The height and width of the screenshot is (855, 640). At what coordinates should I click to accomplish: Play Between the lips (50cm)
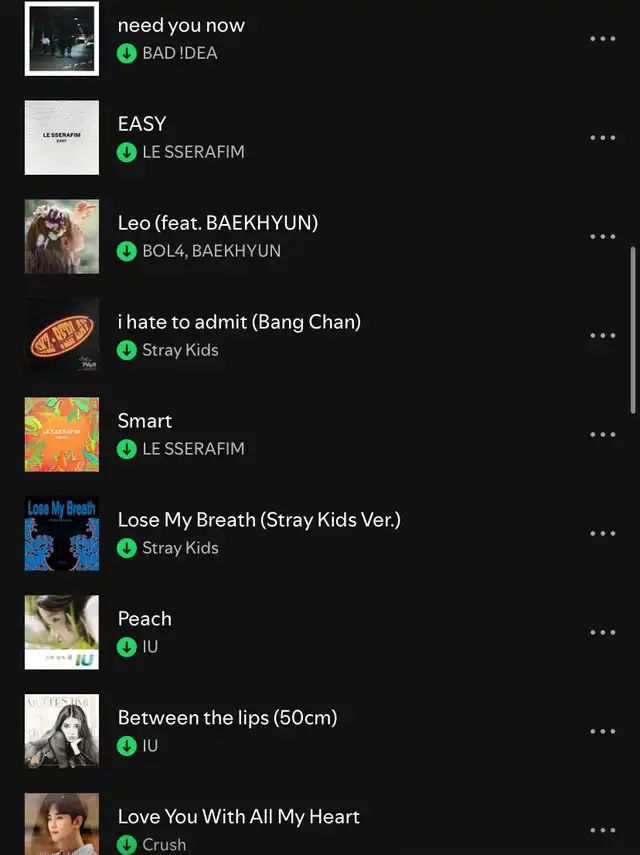pos(227,718)
